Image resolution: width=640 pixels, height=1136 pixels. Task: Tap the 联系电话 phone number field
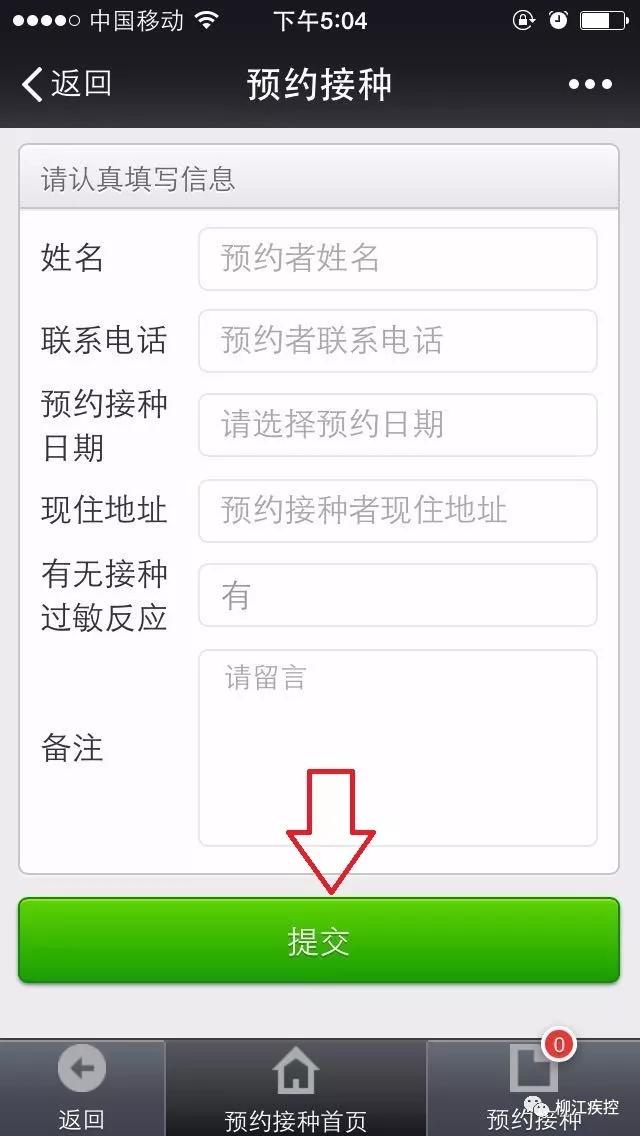397,341
